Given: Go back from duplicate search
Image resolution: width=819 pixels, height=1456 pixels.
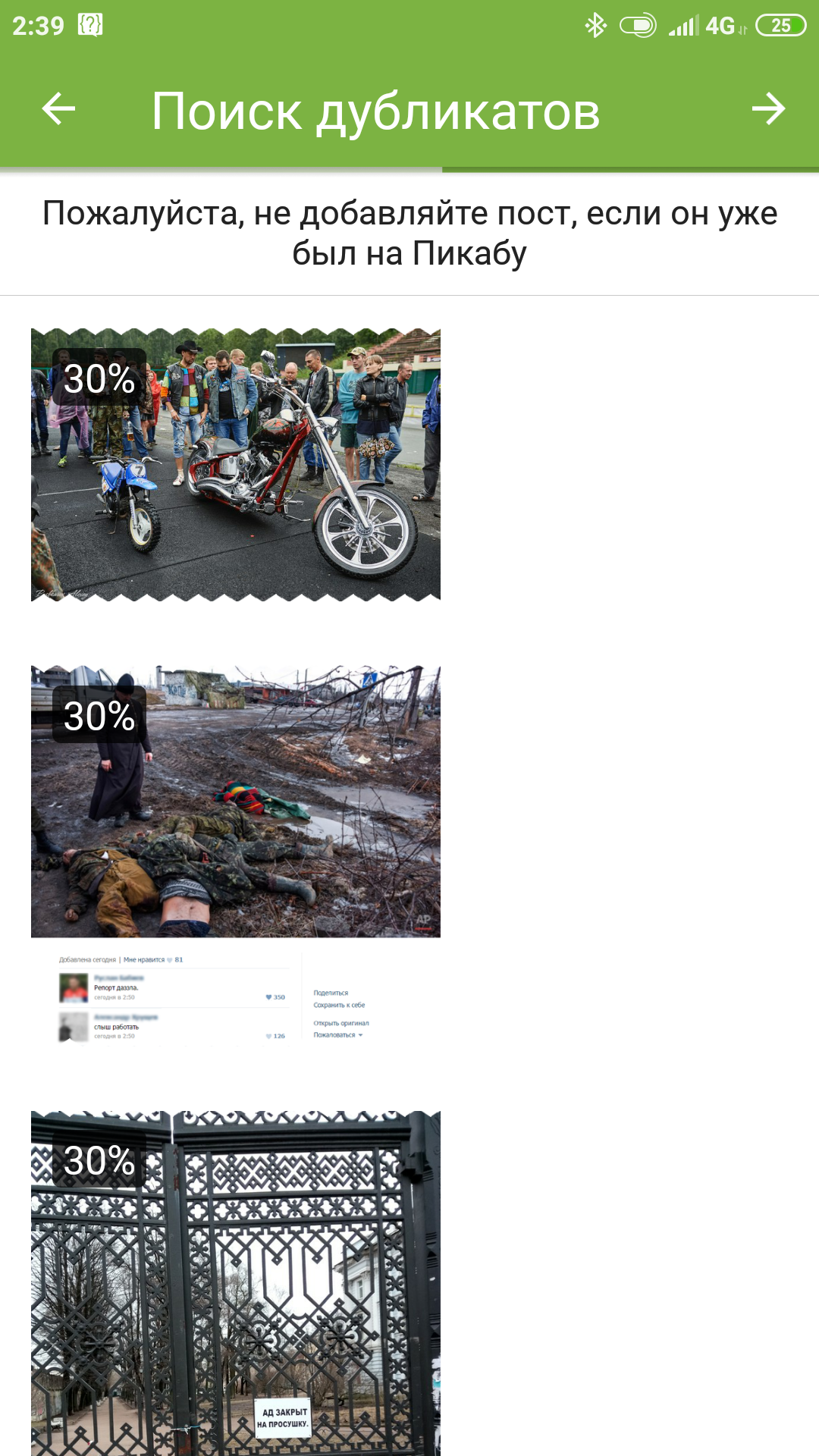Looking at the screenshot, I should (x=58, y=109).
